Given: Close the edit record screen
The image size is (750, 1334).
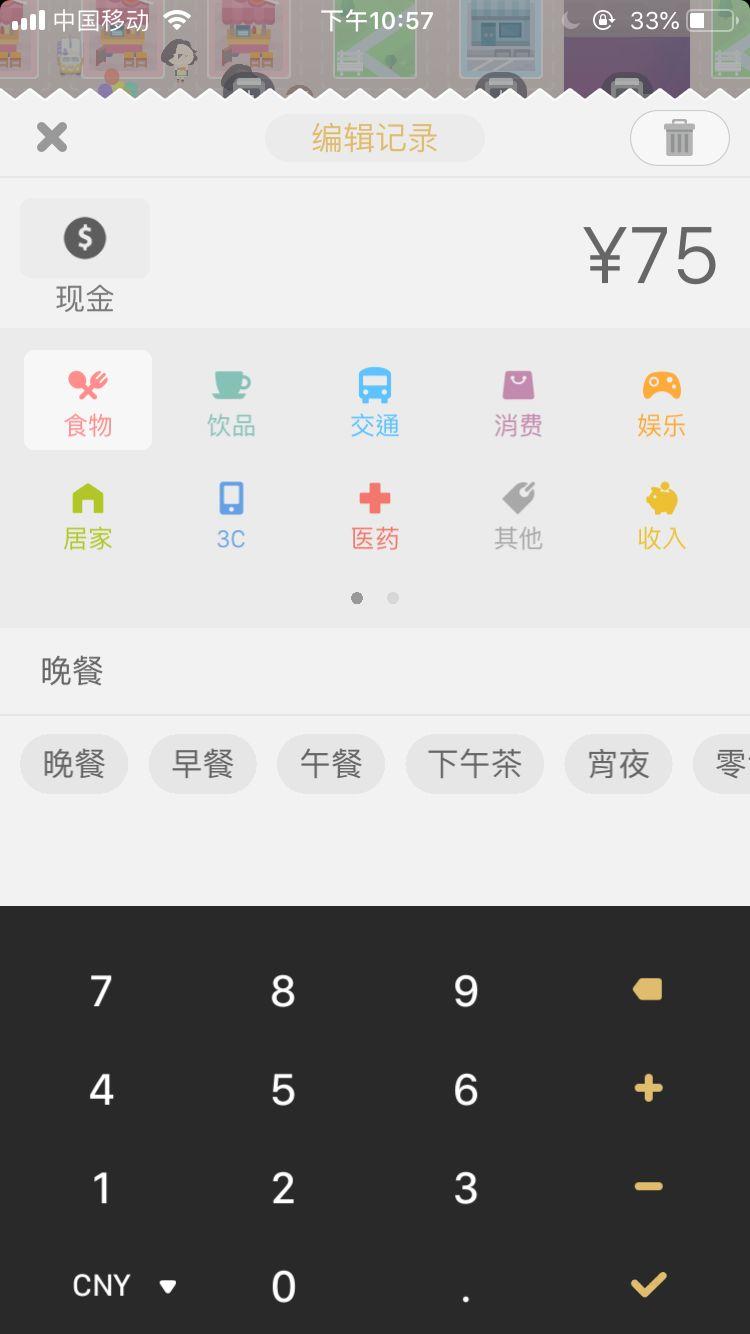Looking at the screenshot, I should 52,137.
